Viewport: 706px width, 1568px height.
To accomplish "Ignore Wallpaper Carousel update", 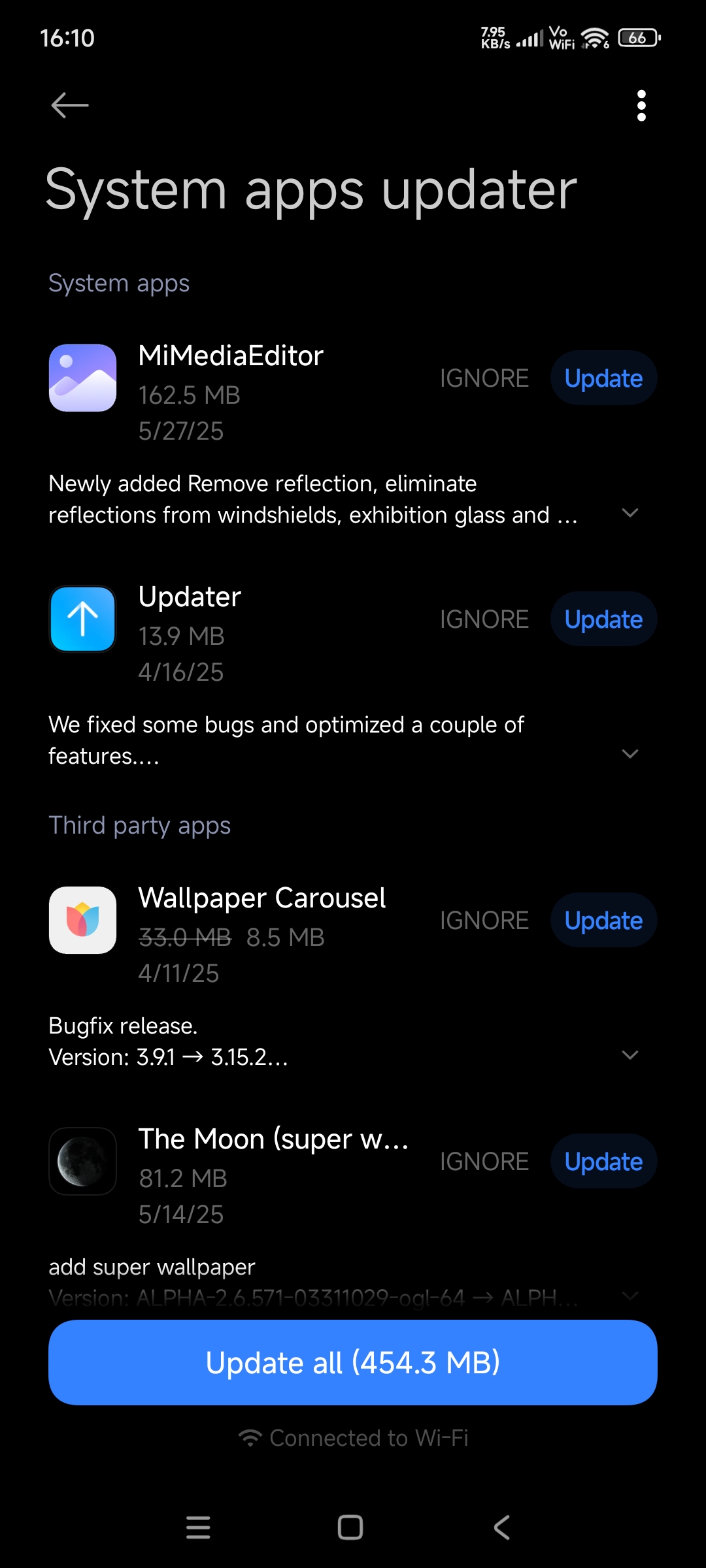I will tap(484, 921).
